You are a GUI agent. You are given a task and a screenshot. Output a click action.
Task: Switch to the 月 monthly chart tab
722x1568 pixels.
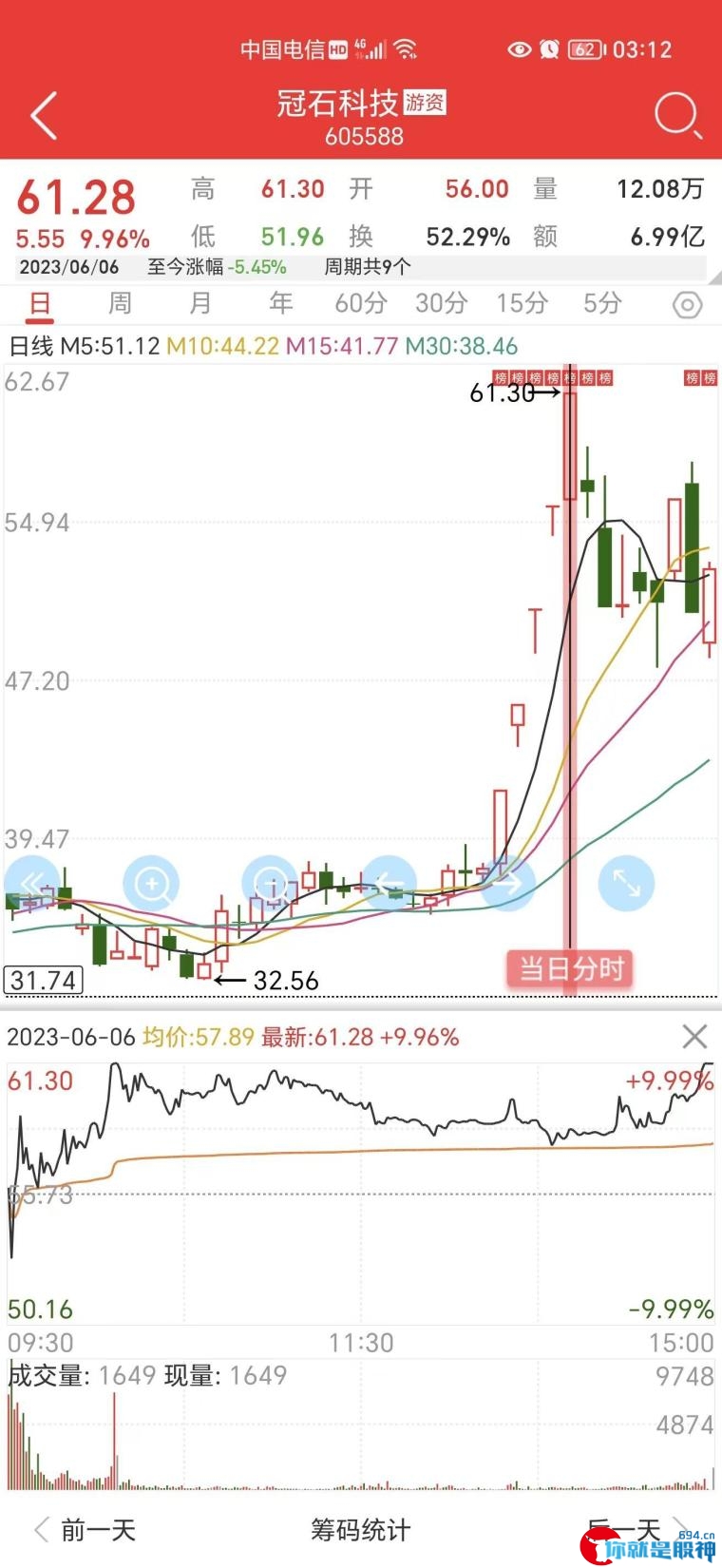coord(199,303)
